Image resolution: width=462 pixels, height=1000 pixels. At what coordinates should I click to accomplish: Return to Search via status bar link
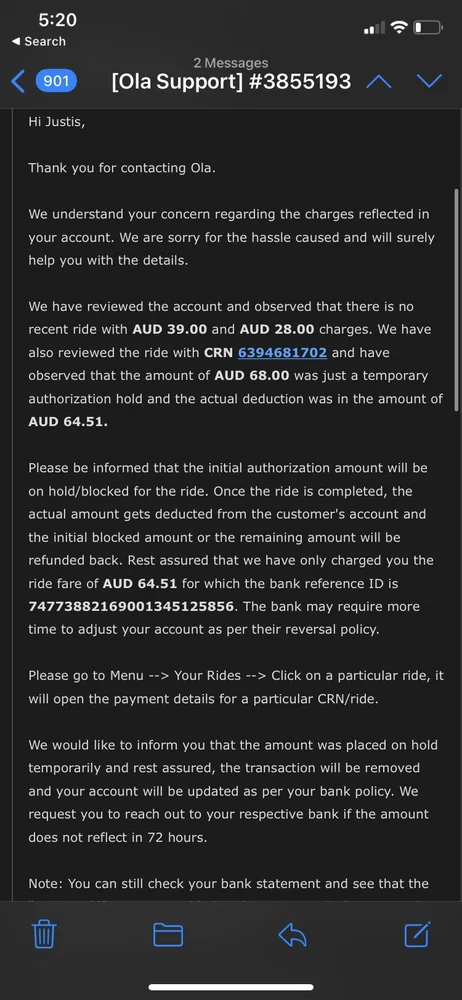(x=39, y=41)
